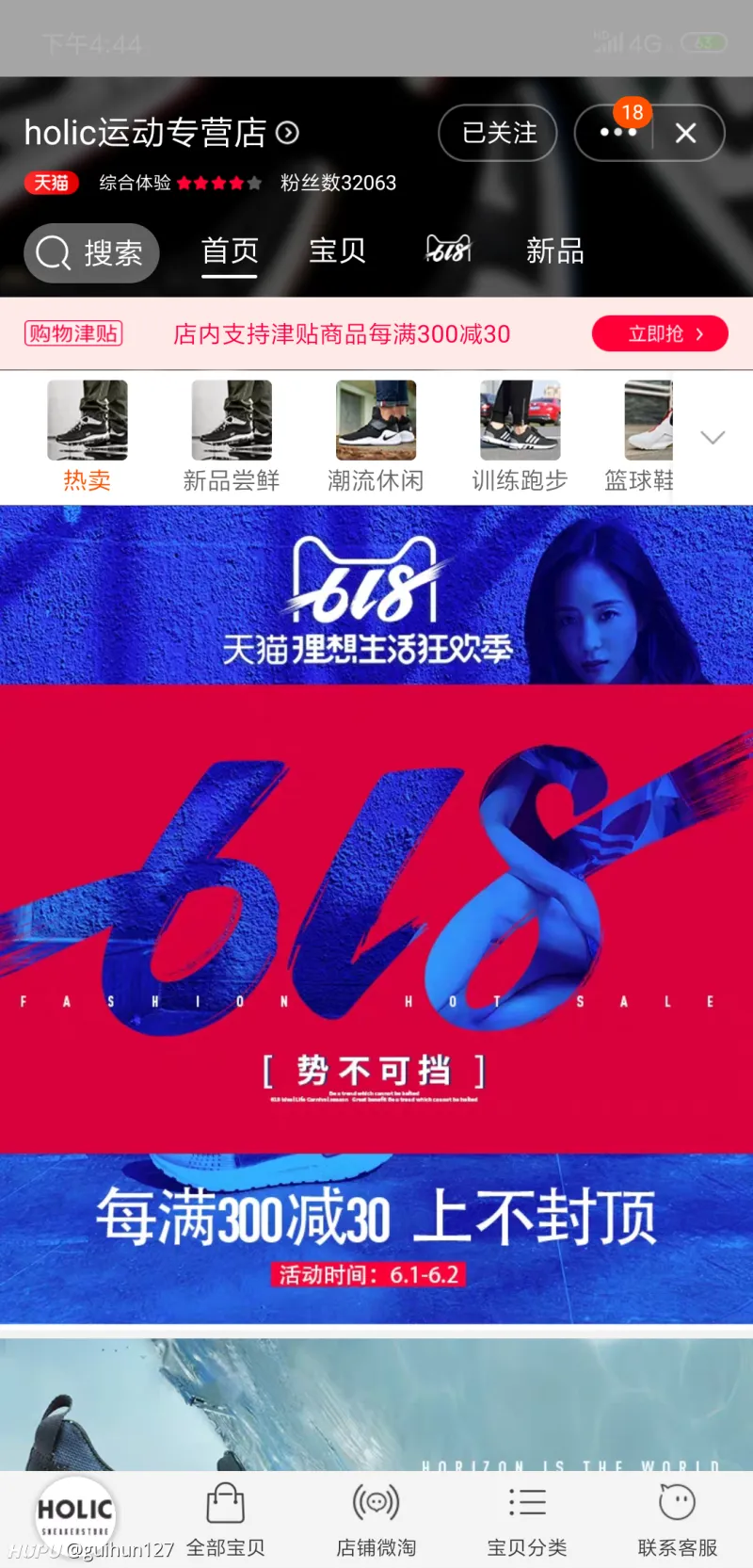The image size is (753, 1568).
Task: Switch to the 宝贝 tab
Action: point(337,251)
